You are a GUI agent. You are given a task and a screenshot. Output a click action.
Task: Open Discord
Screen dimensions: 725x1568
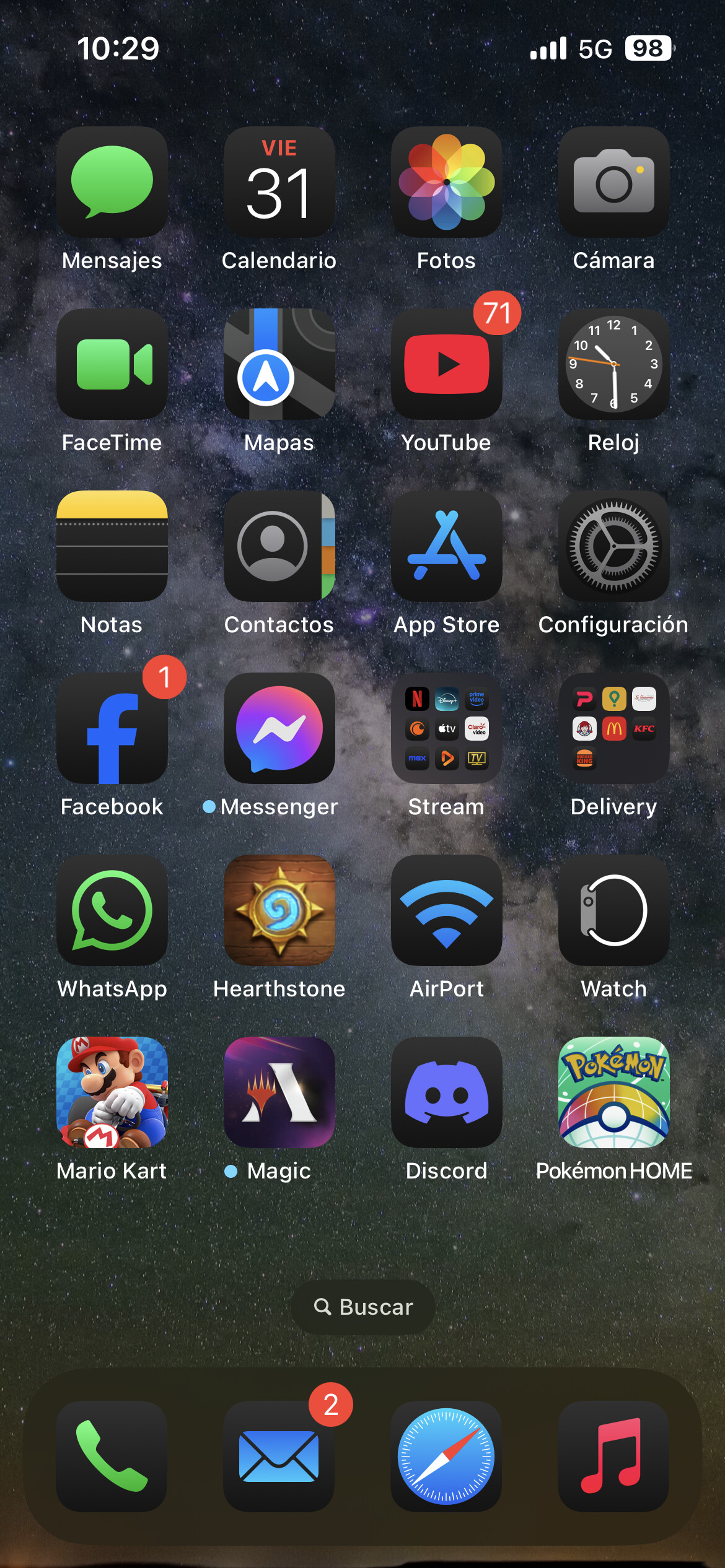click(x=447, y=1092)
